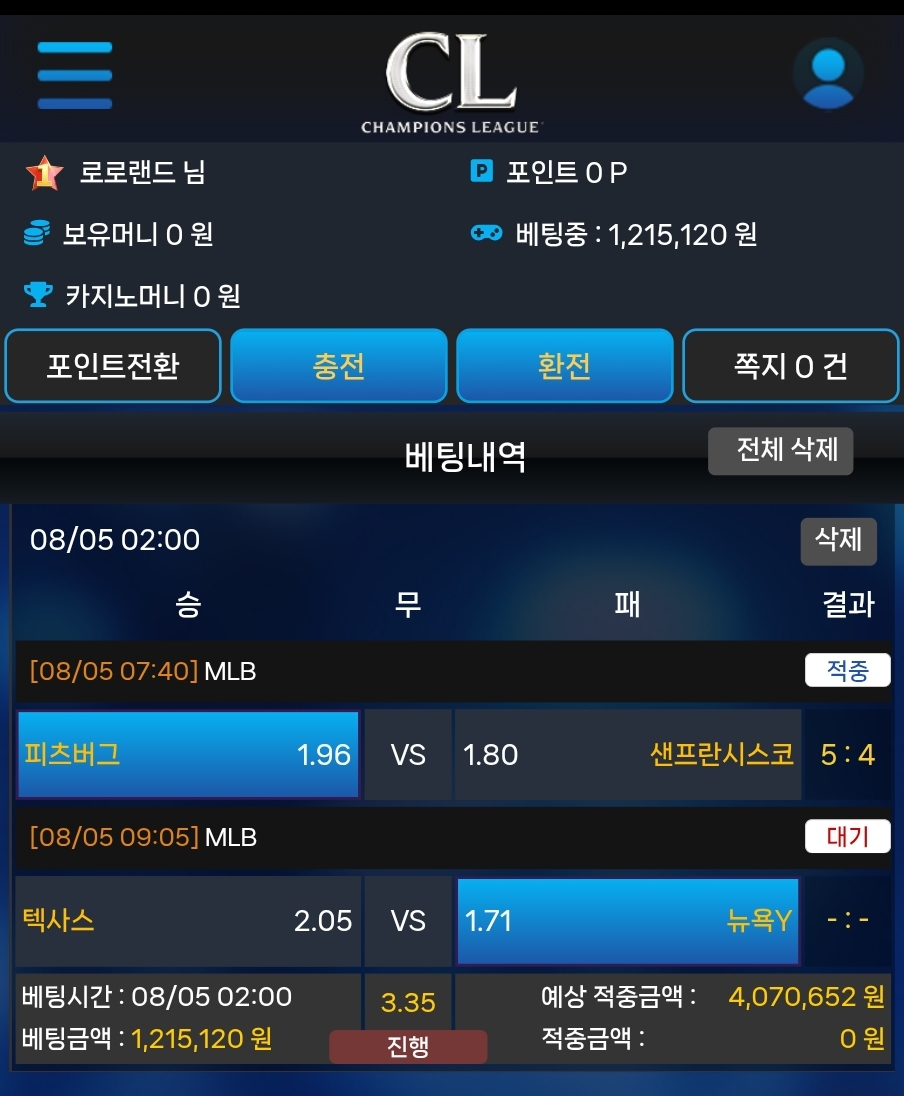Check messages via 쪽지 0 건
Image resolution: width=904 pixels, height=1096 pixels.
(x=791, y=366)
